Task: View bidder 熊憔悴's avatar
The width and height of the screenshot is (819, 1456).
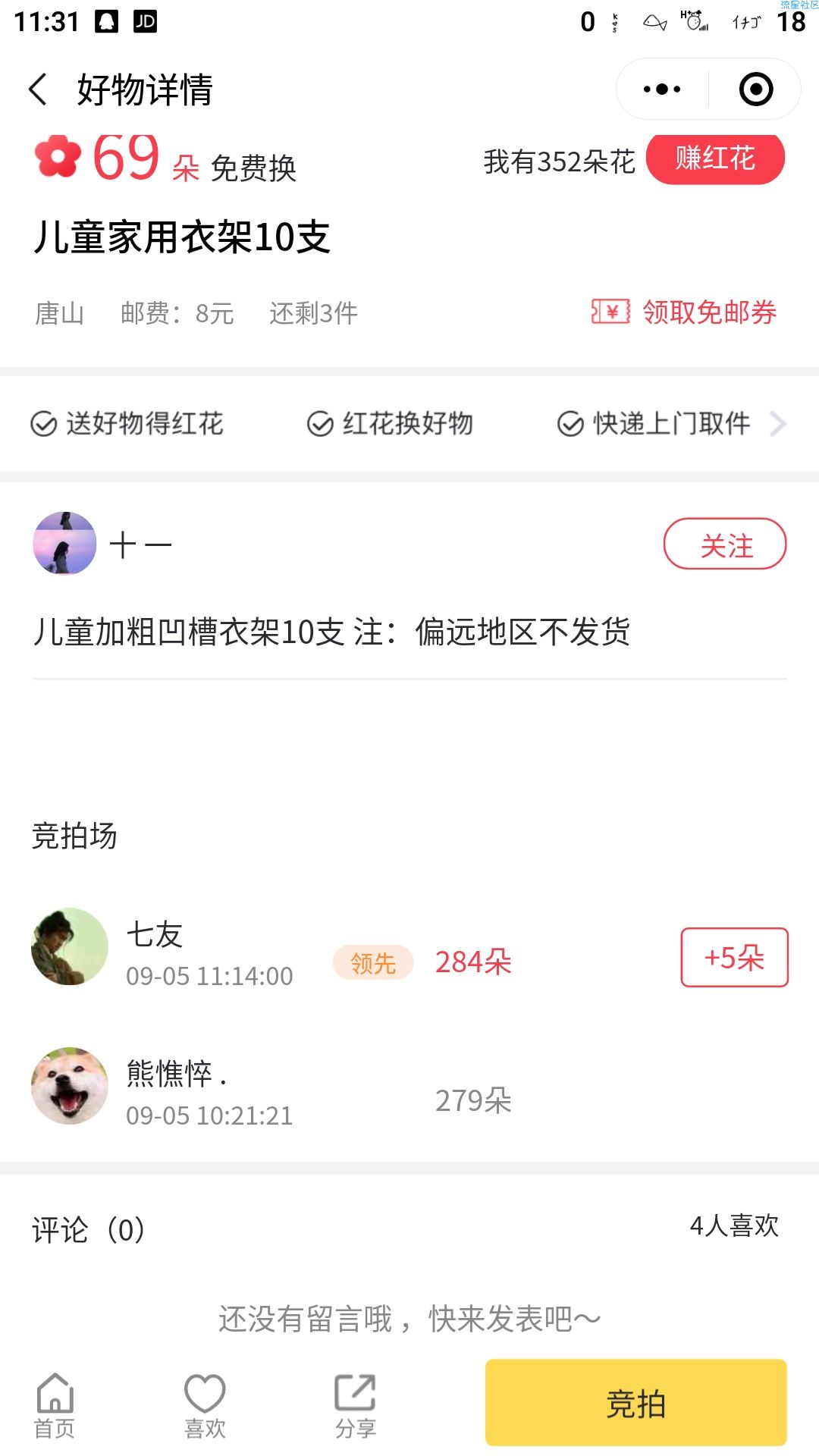Action: pyautogui.click(x=70, y=1086)
